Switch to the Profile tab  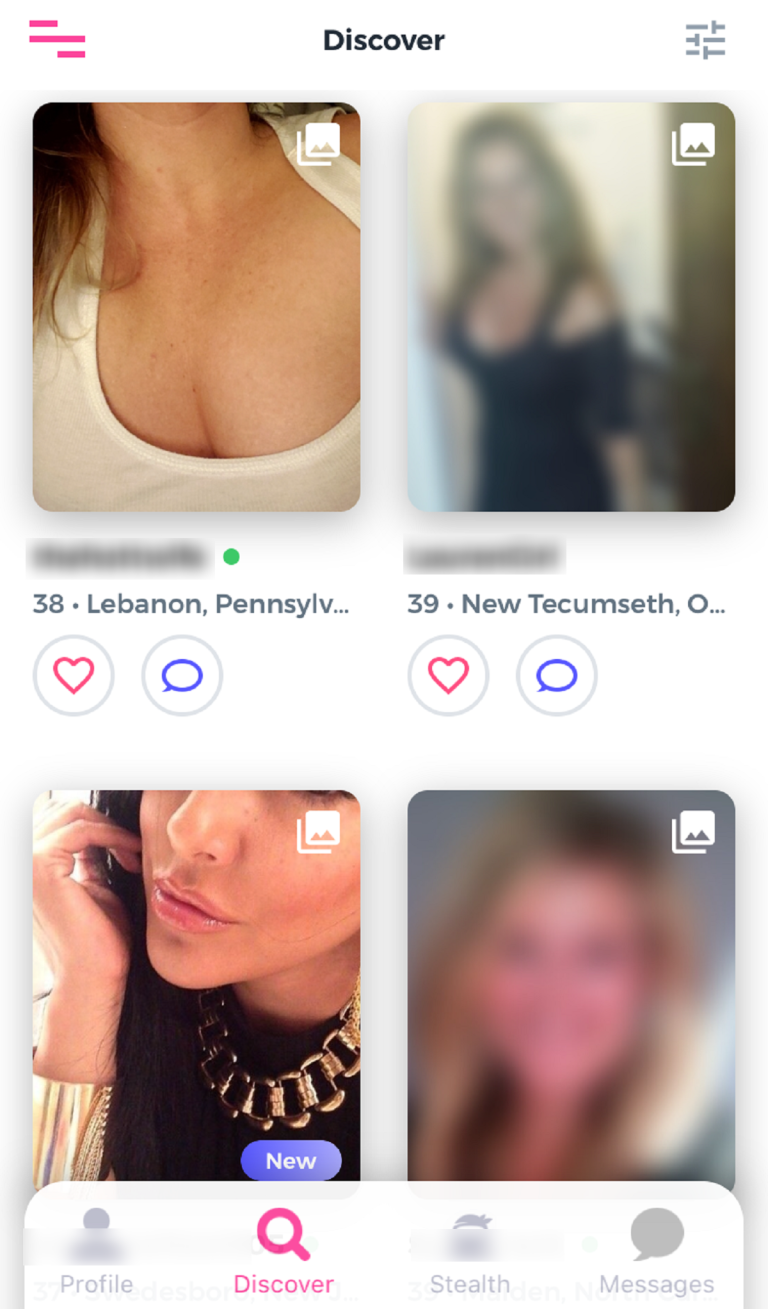click(x=96, y=1252)
